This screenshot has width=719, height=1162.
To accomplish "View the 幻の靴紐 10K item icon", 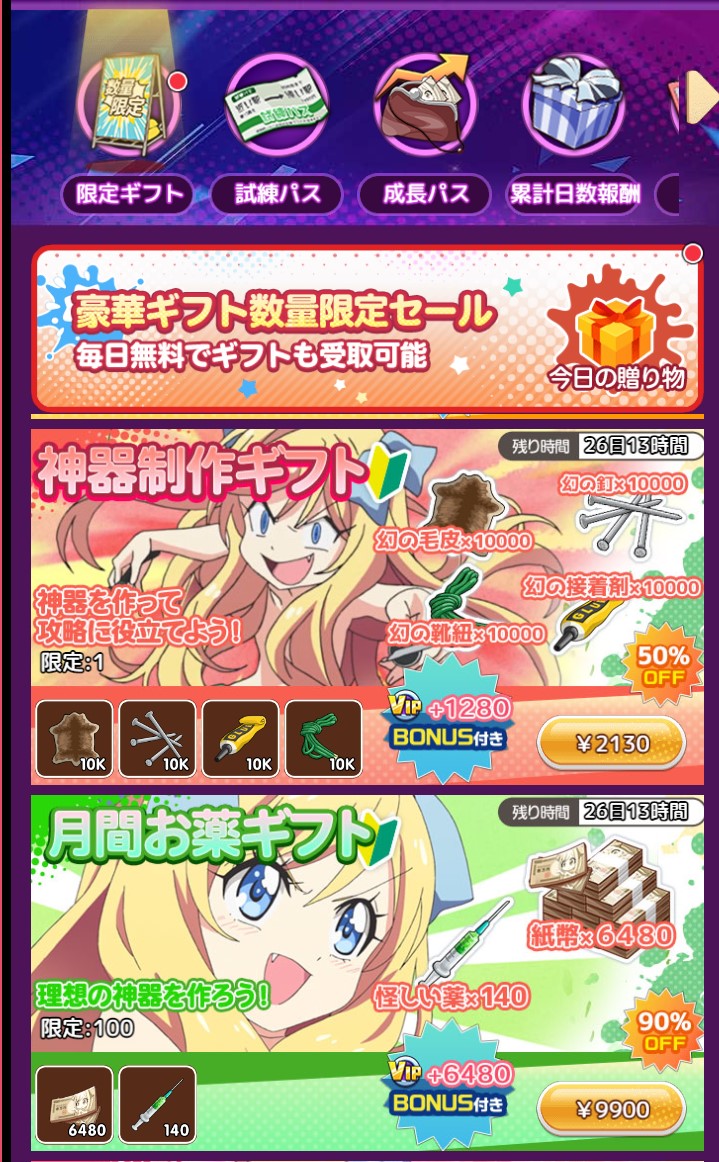I will point(323,739).
